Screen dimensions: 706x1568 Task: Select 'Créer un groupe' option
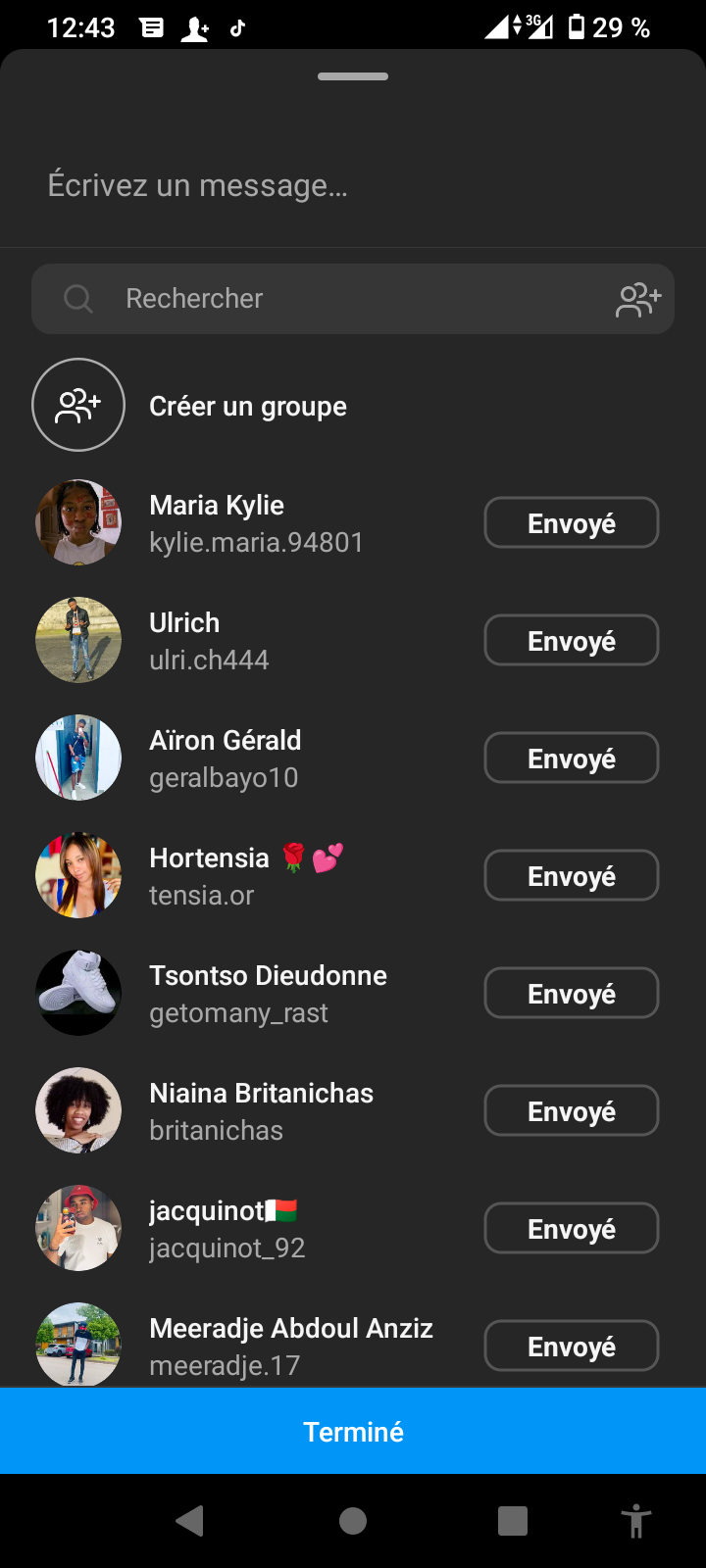tap(247, 406)
